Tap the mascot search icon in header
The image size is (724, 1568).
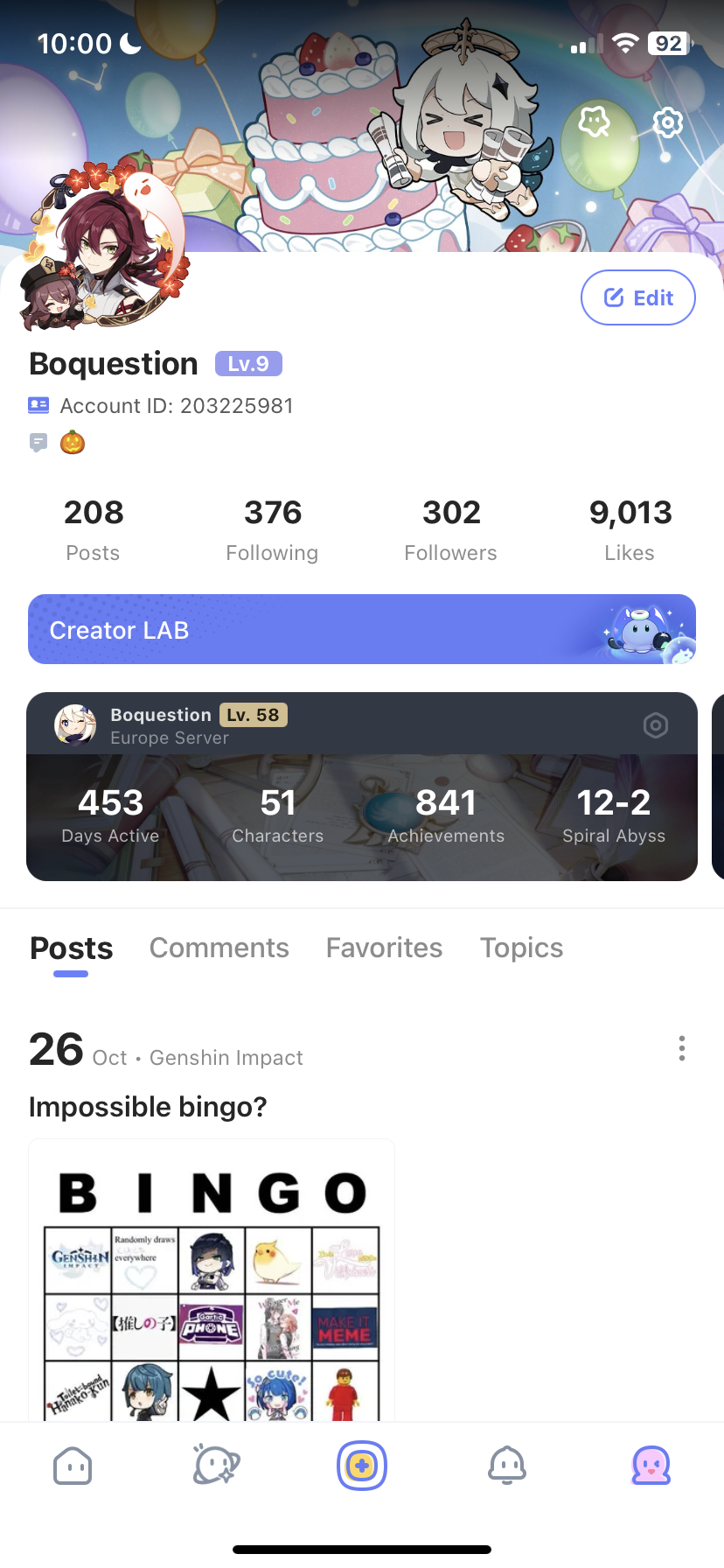coord(595,122)
